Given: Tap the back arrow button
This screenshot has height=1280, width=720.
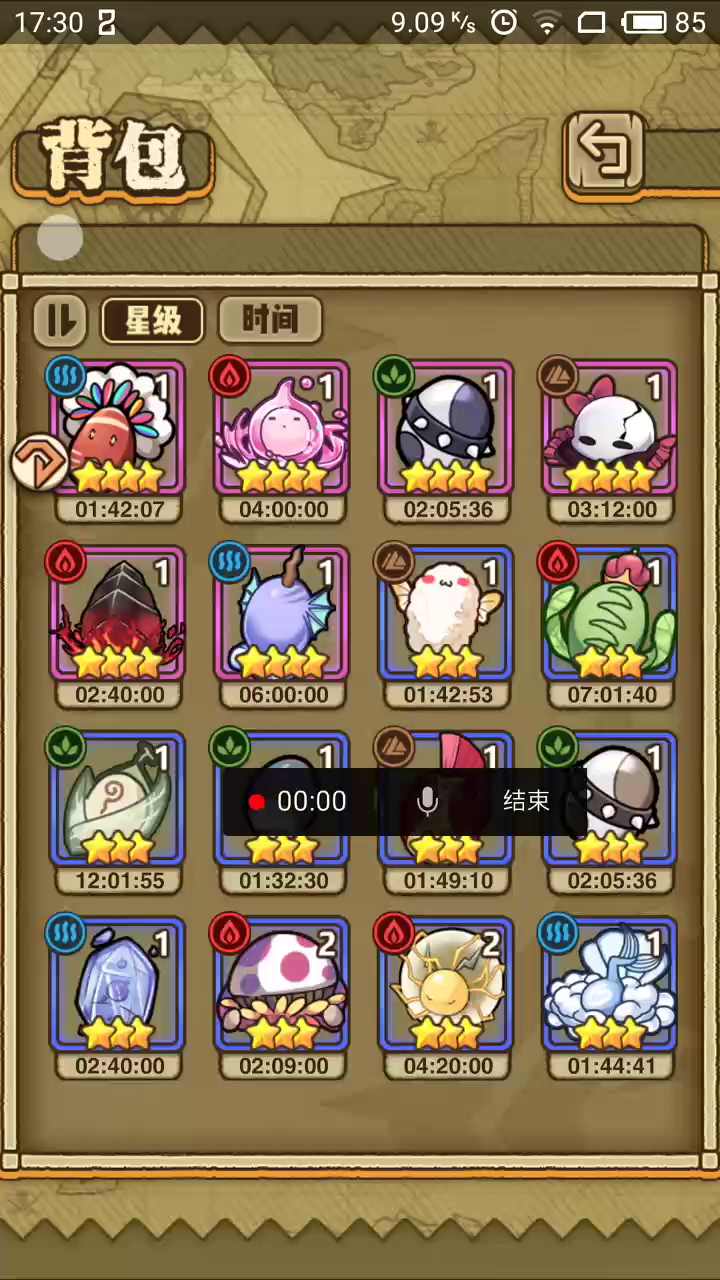Looking at the screenshot, I should 606,153.
